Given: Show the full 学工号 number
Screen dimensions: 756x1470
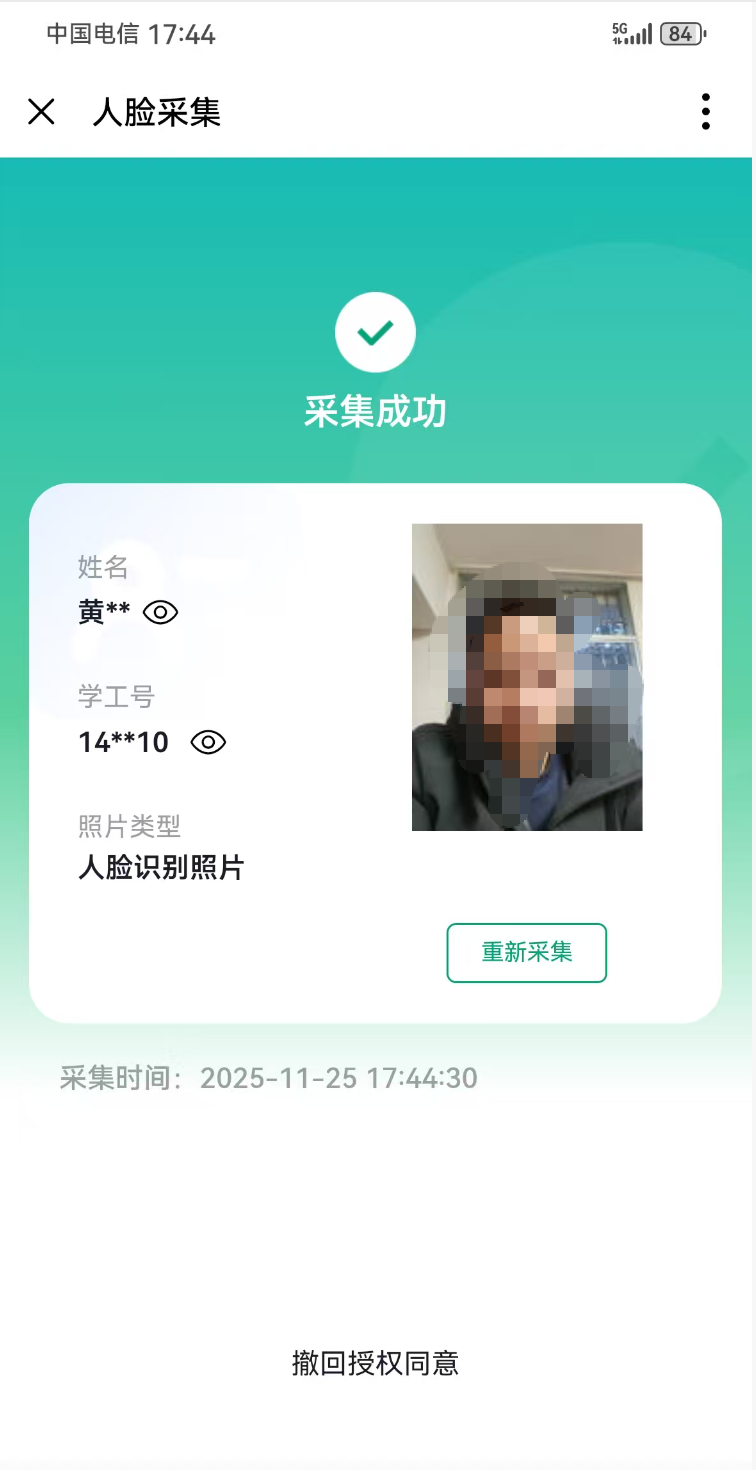Looking at the screenshot, I should (x=208, y=742).
